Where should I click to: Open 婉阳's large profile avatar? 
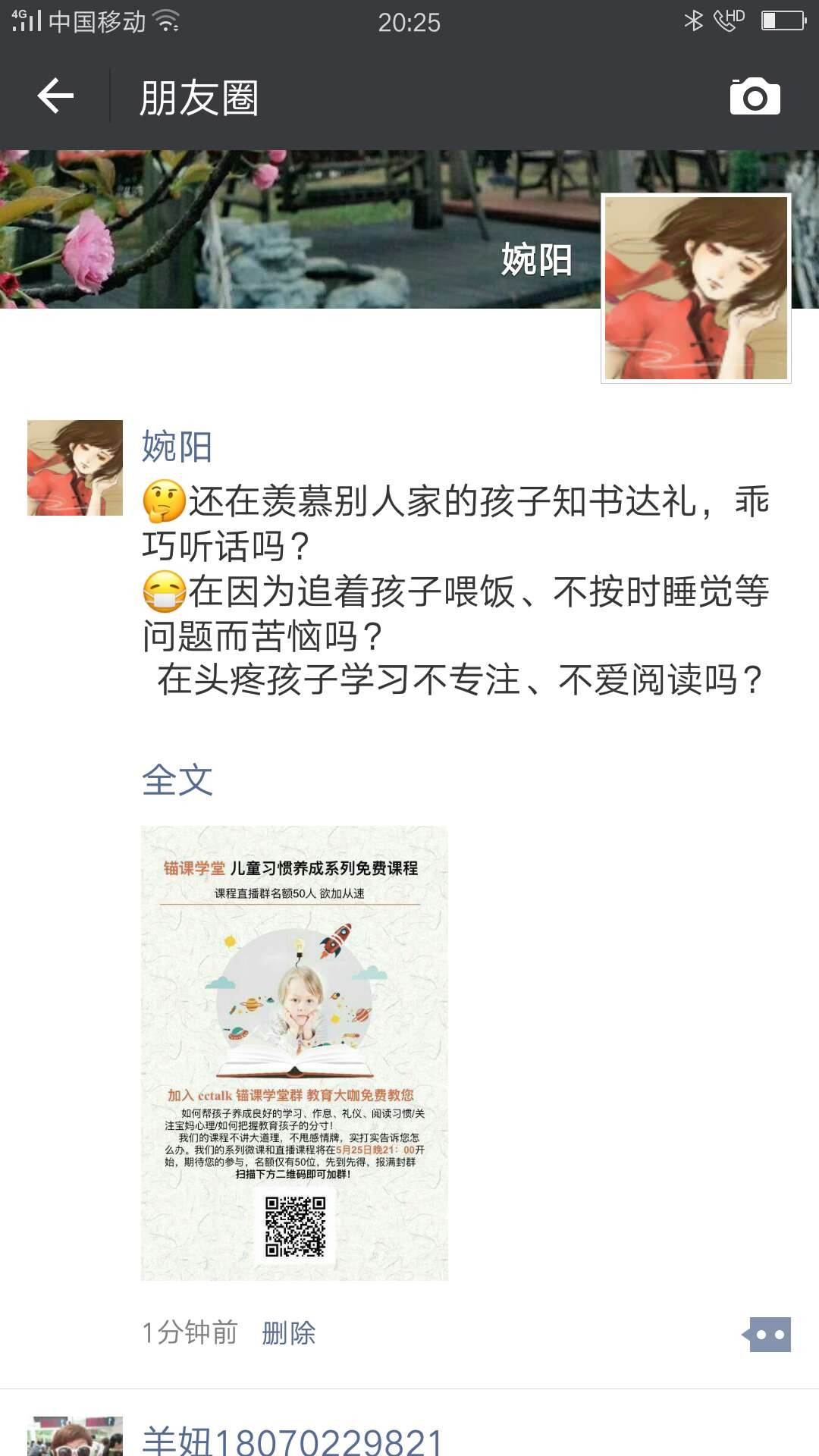click(695, 288)
